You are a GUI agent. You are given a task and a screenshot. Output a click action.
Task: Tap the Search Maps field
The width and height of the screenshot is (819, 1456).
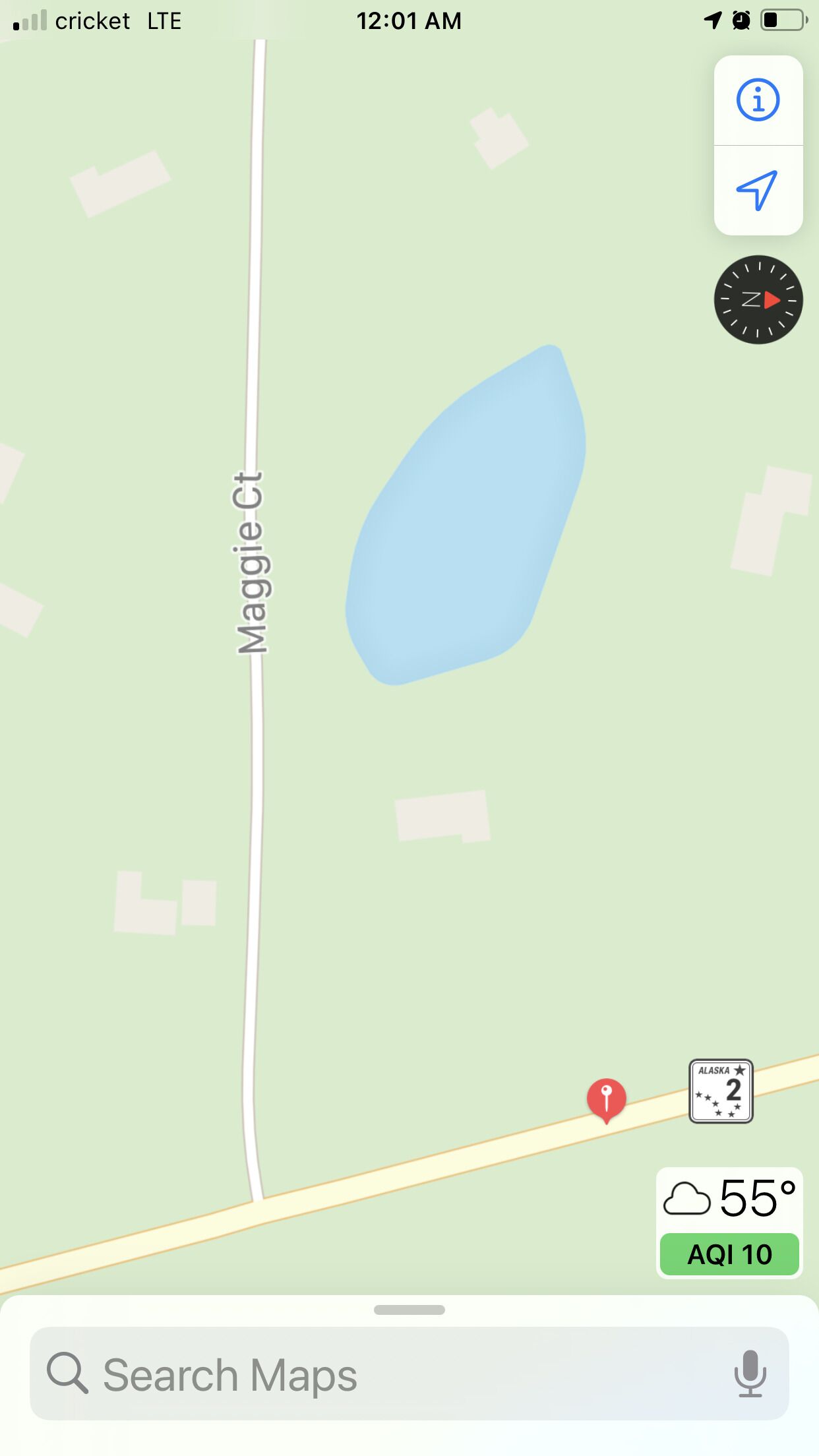pos(409,1374)
